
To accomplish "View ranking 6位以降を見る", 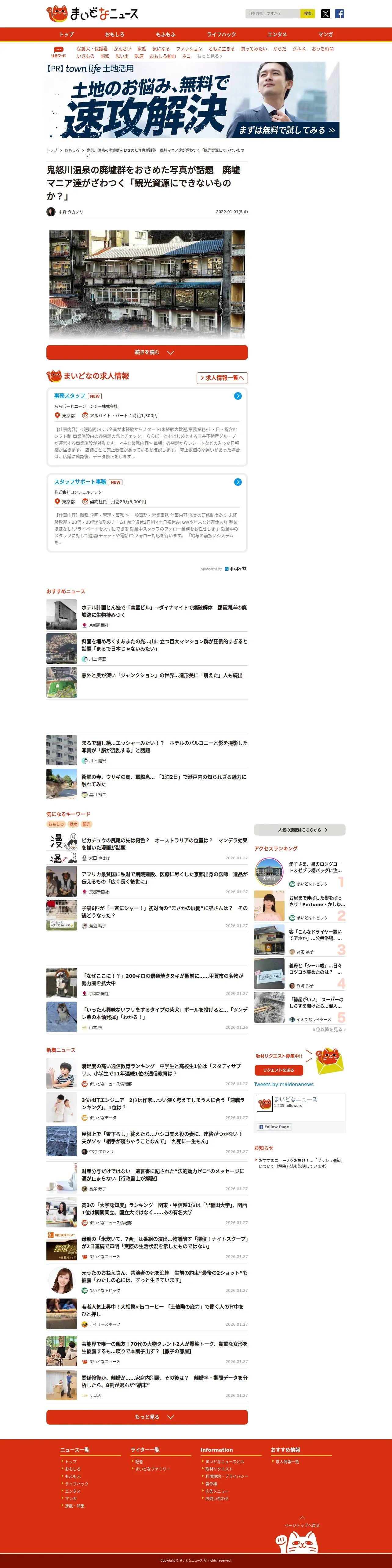I will [329, 1030].
